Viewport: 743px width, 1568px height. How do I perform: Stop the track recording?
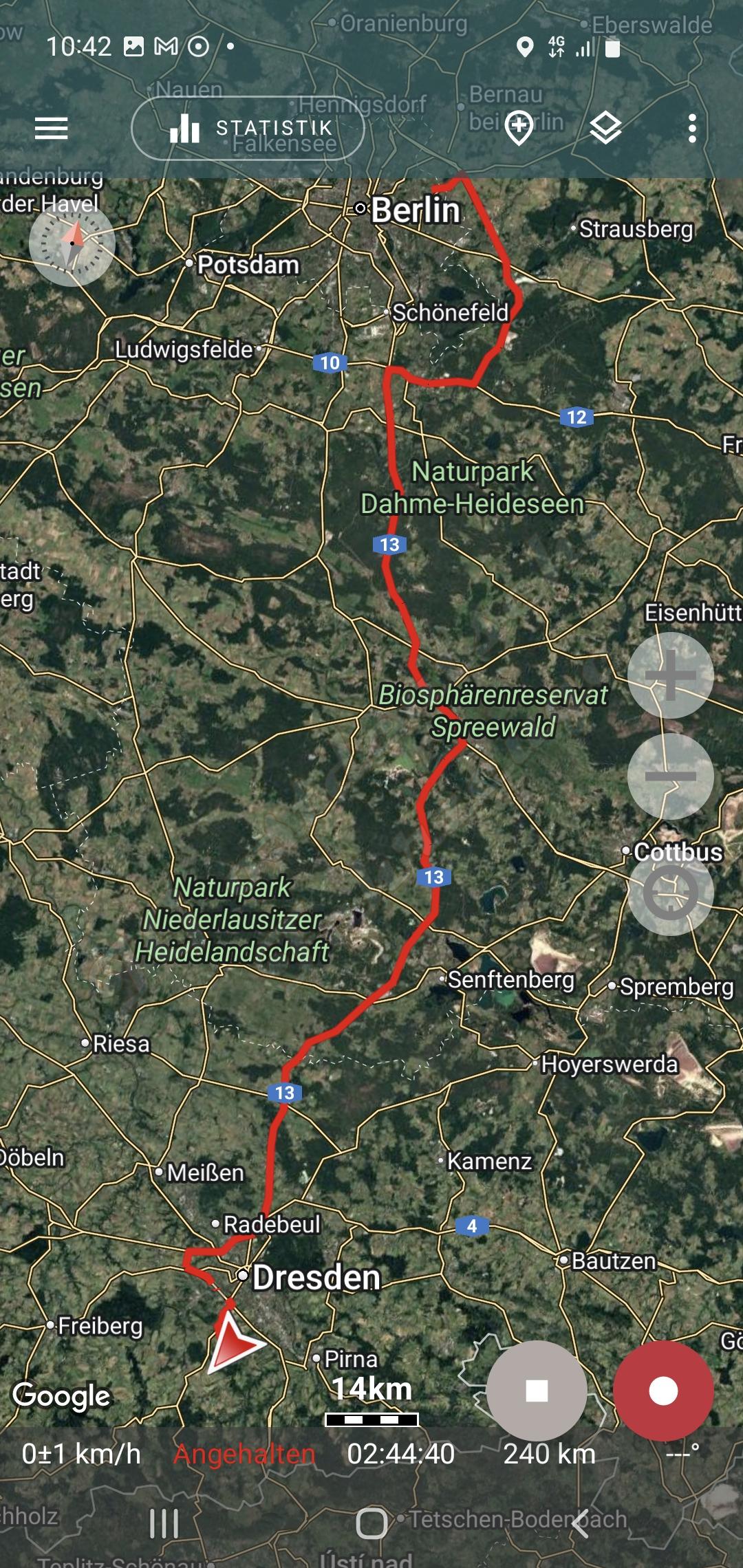coord(537,1391)
